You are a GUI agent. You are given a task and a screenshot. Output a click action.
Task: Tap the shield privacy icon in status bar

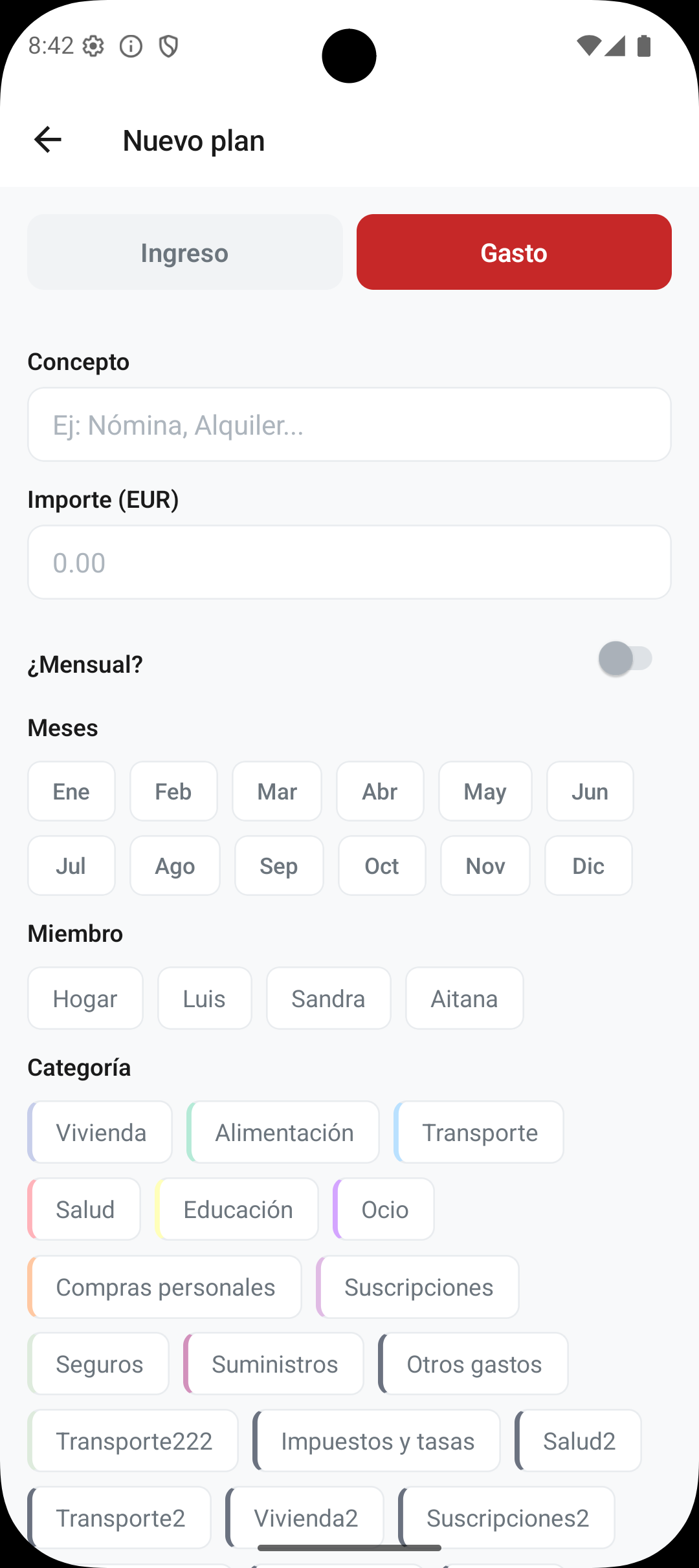[168, 46]
